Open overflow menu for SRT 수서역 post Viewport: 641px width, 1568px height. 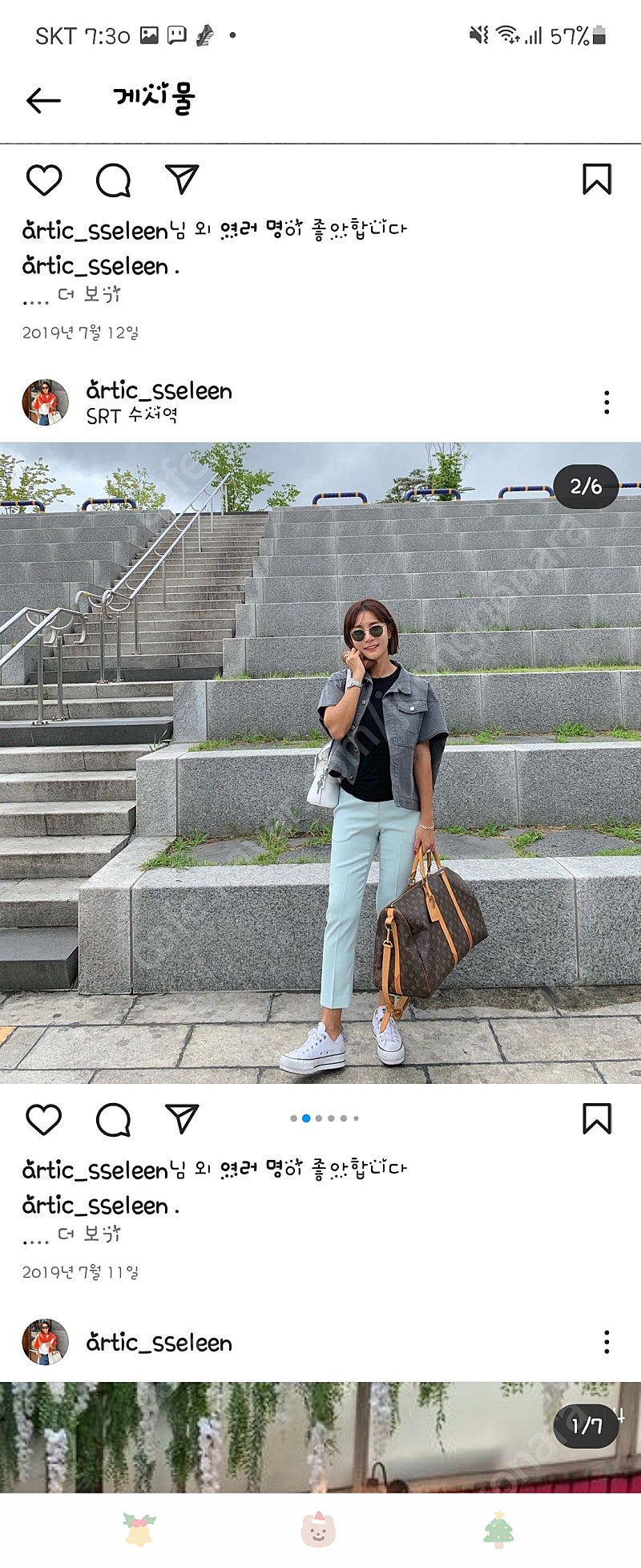coord(607,402)
